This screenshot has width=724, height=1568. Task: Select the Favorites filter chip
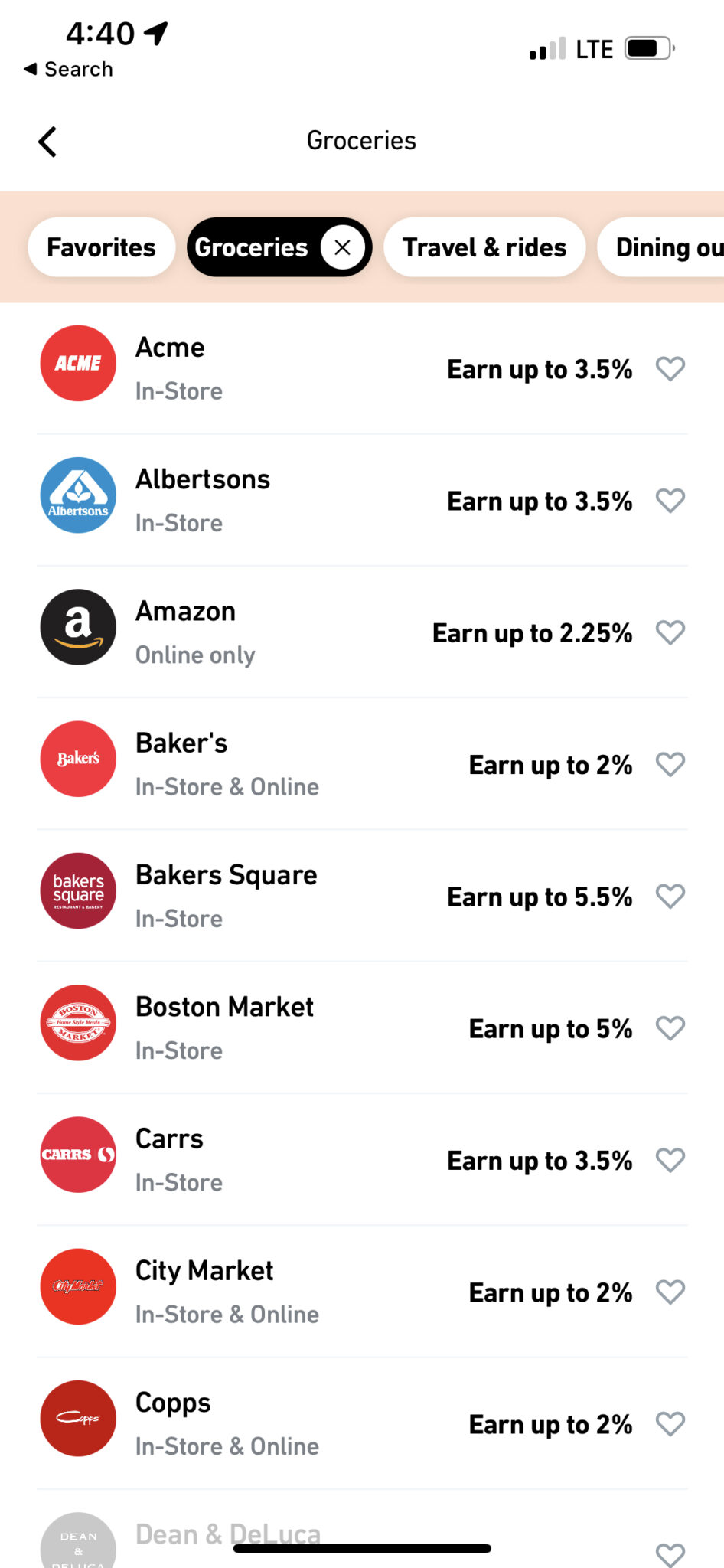101,247
